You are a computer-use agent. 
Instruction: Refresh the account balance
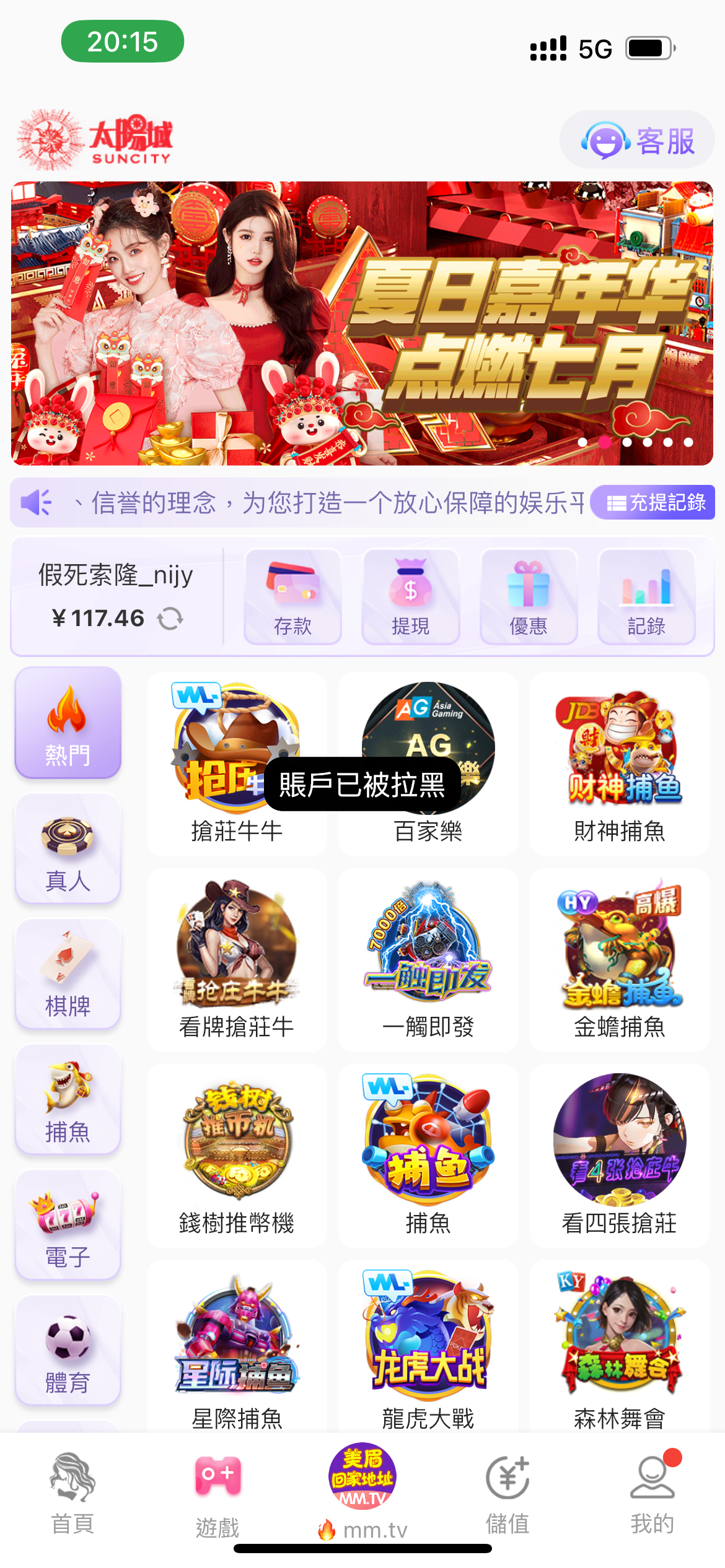coord(170,618)
